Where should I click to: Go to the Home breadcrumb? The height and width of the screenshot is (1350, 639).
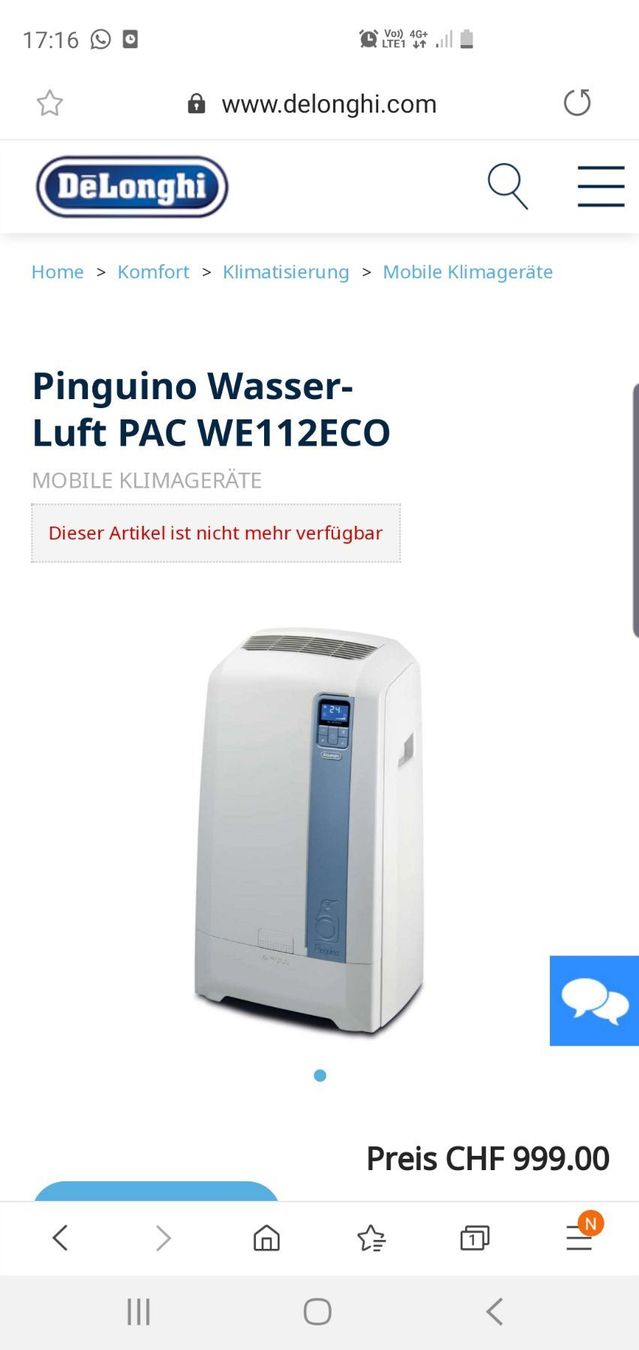tap(57, 272)
